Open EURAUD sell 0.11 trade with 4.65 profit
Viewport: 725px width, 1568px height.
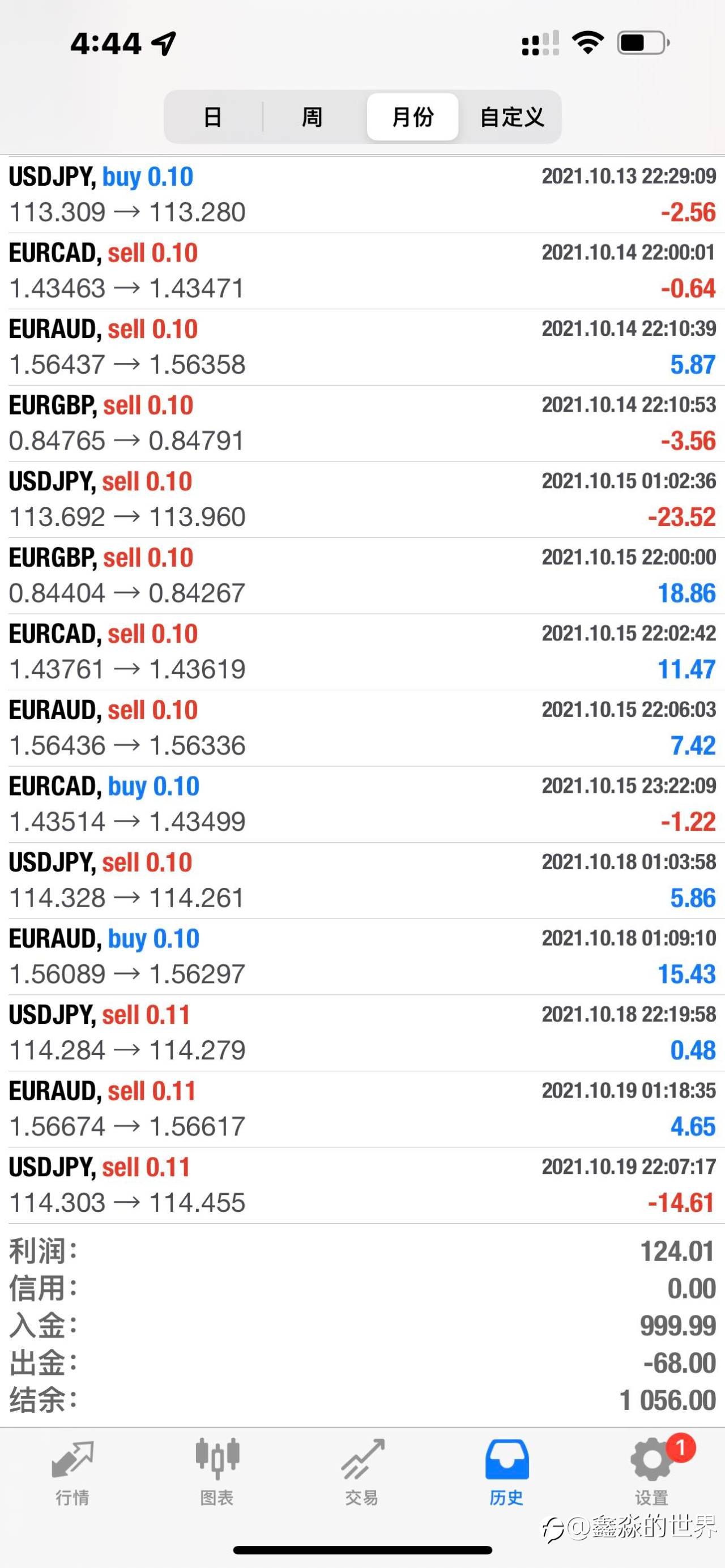point(362,1109)
